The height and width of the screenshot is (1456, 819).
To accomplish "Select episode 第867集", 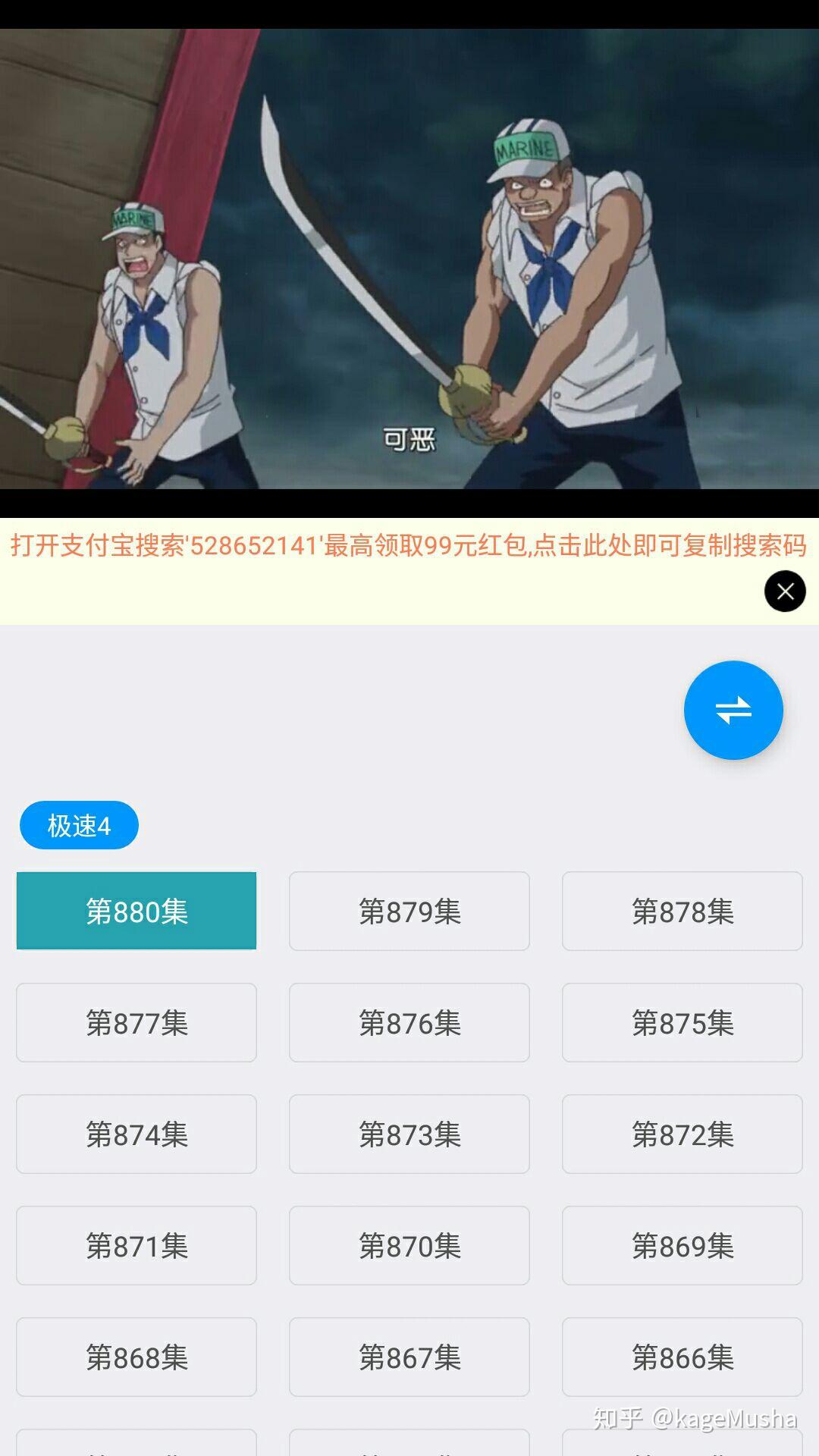I will pyautogui.click(x=409, y=1357).
